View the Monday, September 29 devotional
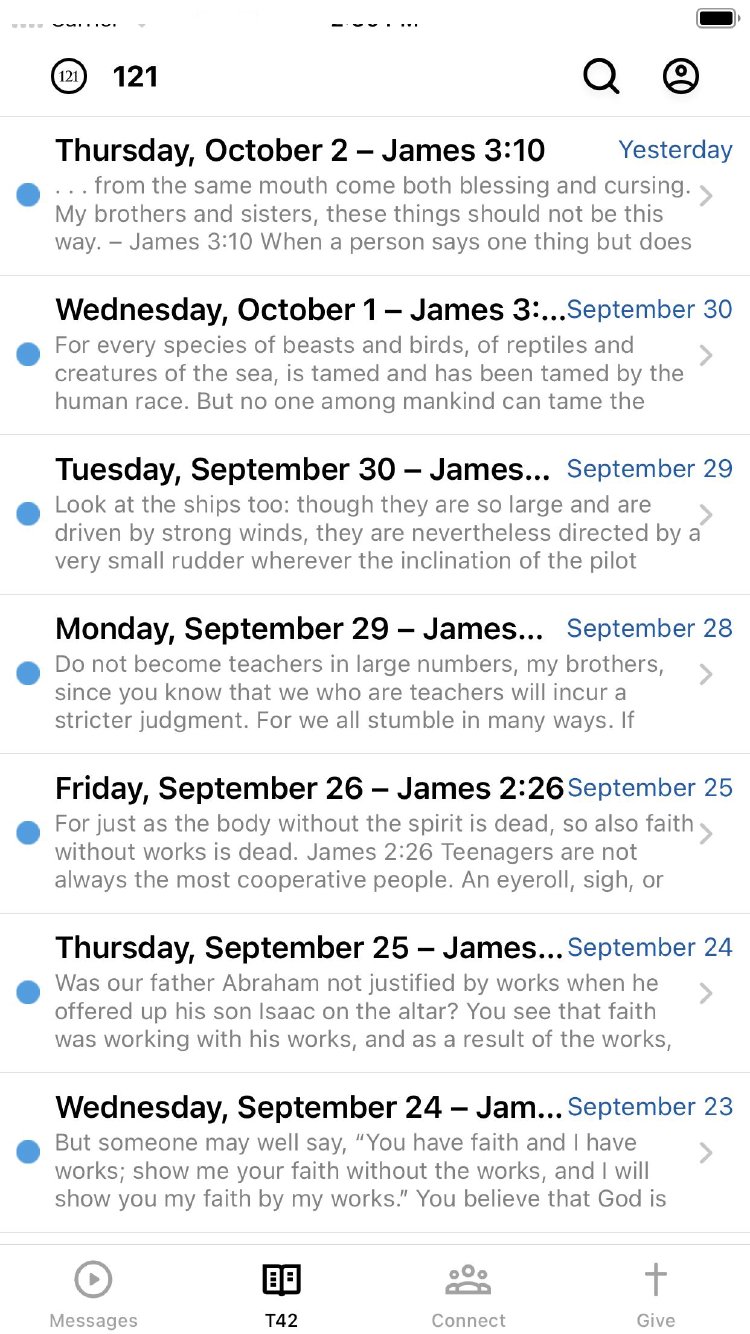 (375, 674)
